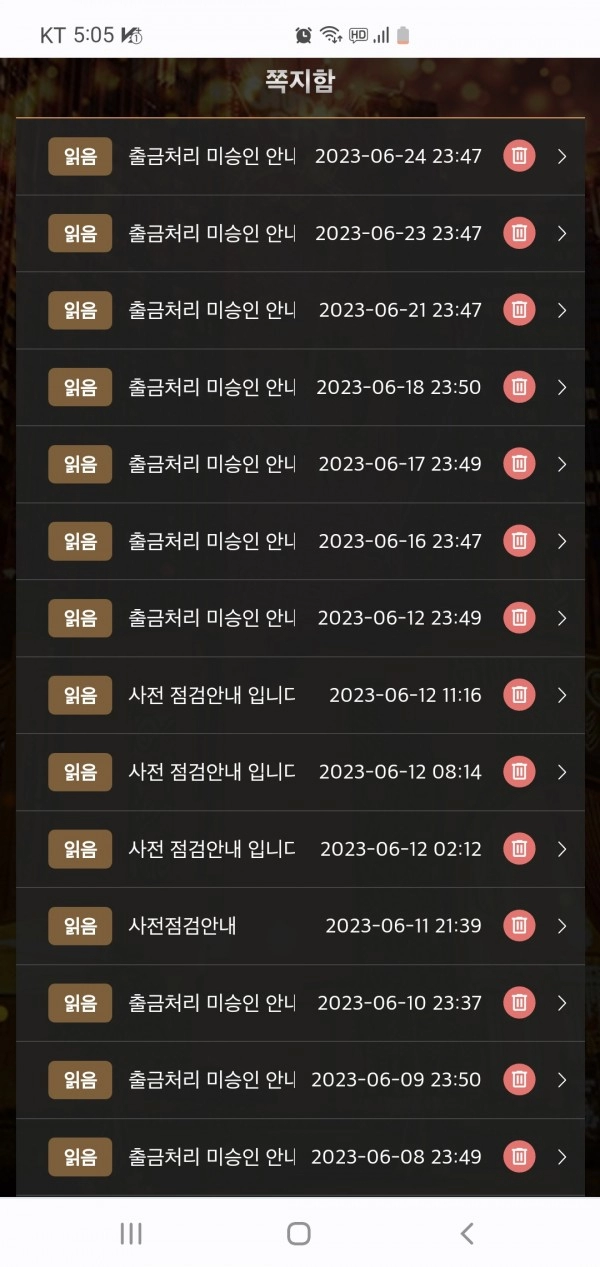The width and height of the screenshot is (600, 1267).
Task: Delete the message dated 2023-06-12 02:12
Action: tap(519, 849)
